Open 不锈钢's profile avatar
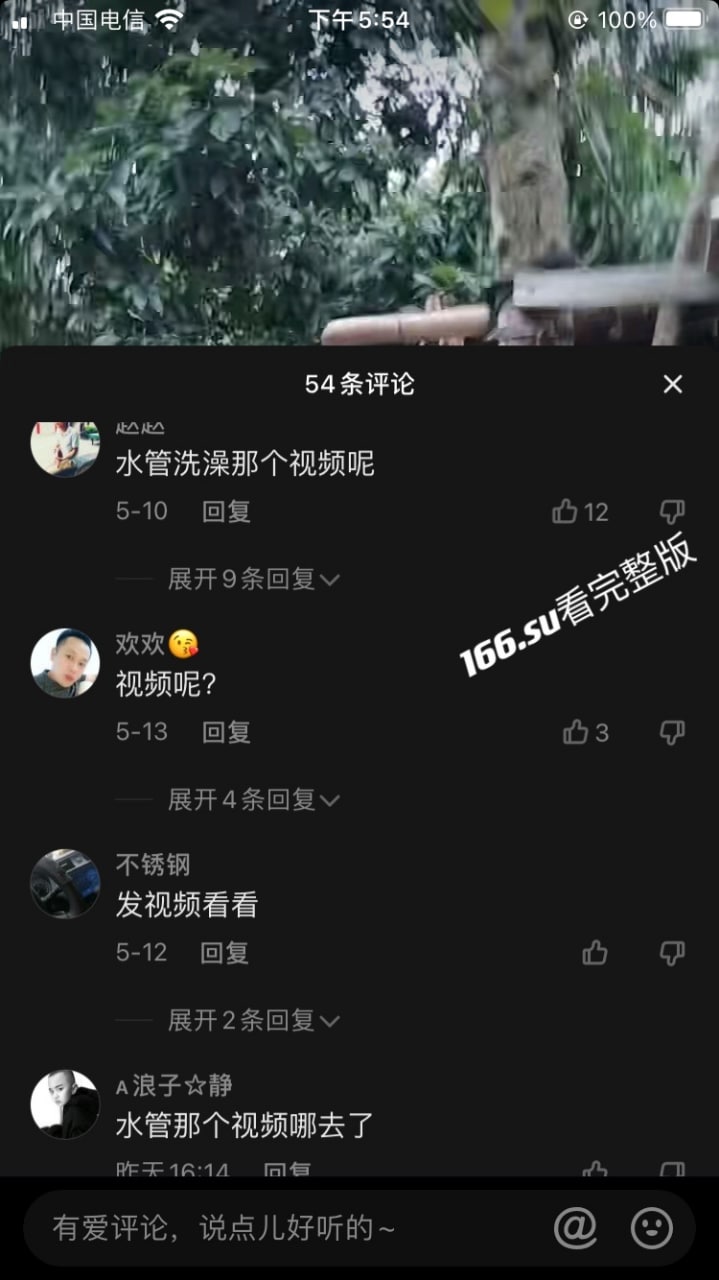This screenshot has width=719, height=1280. [x=65, y=883]
